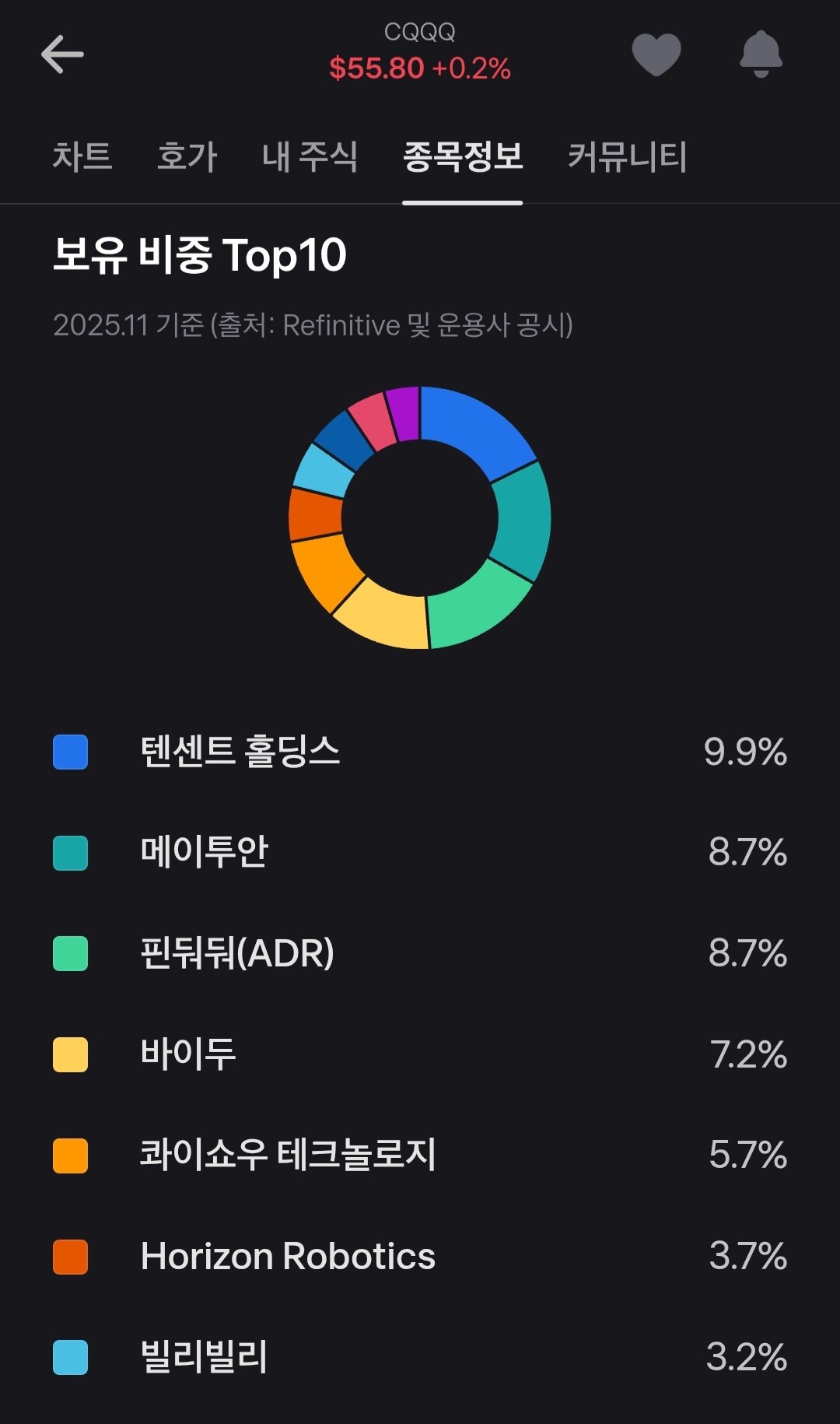The width and height of the screenshot is (840, 1424).
Task: Open the 빌리빌리 holding row
Action: click(420, 1357)
